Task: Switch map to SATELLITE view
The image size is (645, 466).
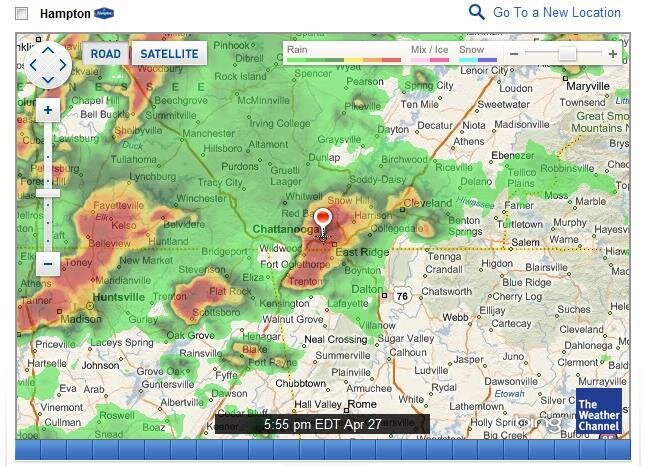Action: [x=169, y=54]
